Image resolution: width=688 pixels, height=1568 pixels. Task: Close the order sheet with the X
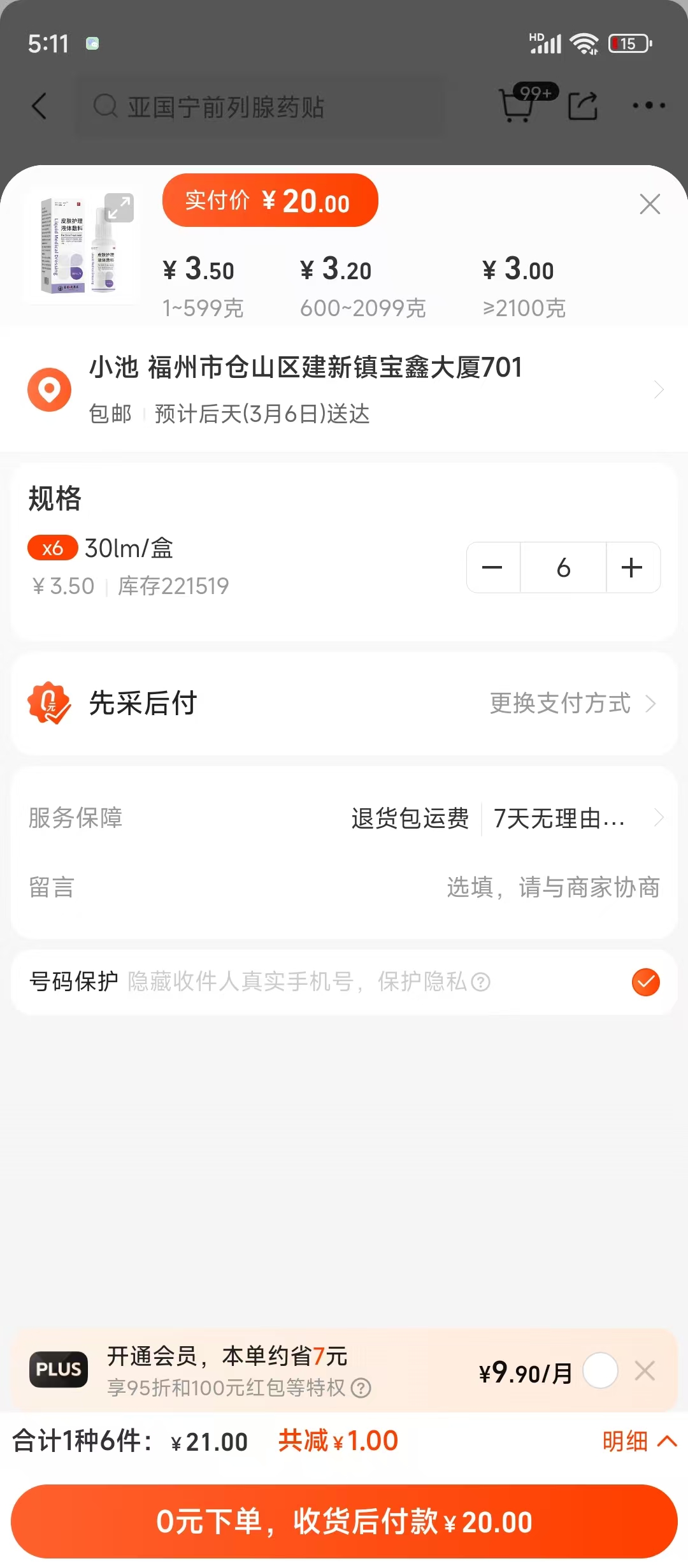[x=649, y=205]
